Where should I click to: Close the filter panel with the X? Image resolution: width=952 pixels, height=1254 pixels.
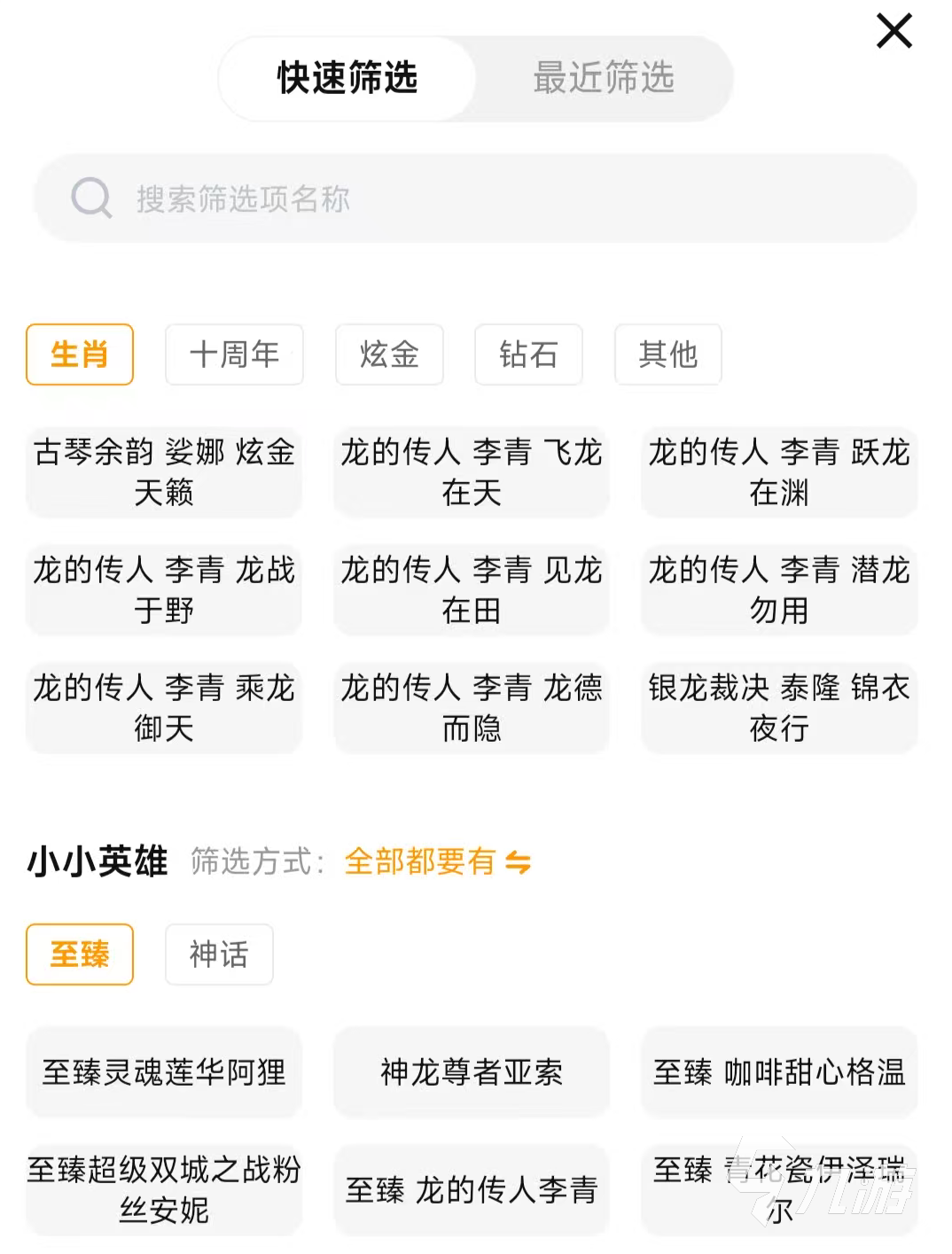pyautogui.click(x=893, y=31)
